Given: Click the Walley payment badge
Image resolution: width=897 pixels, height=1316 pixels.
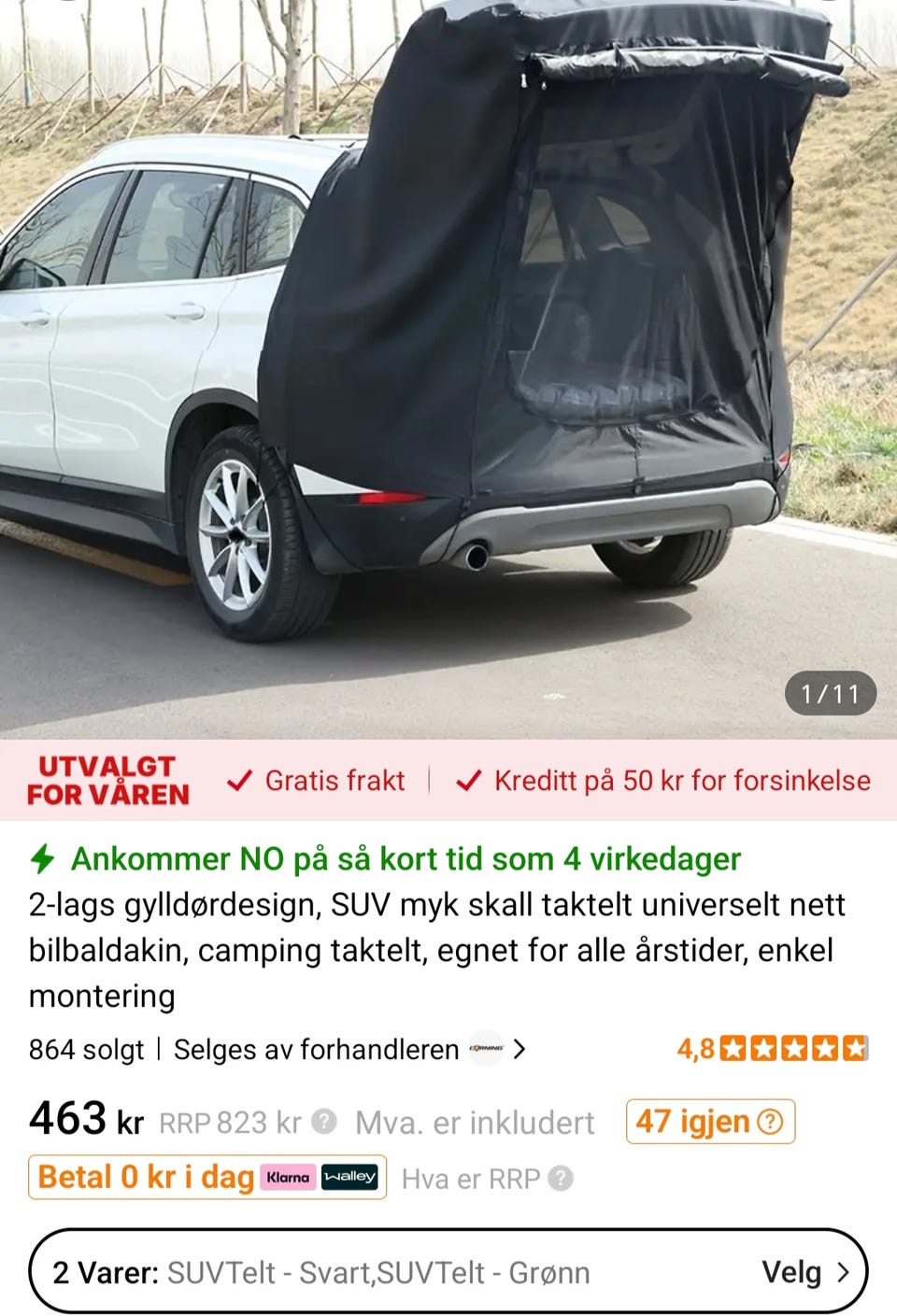Looking at the screenshot, I should [x=350, y=1179].
